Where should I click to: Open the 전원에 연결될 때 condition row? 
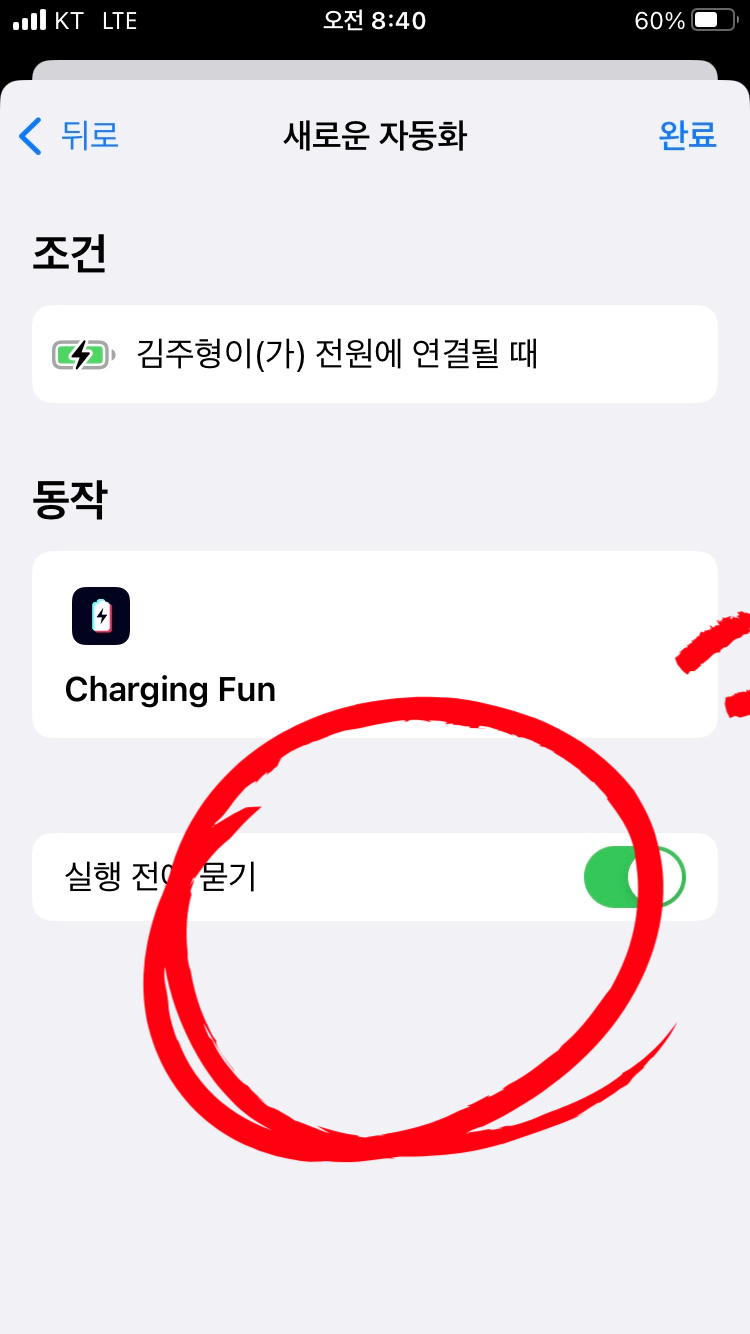point(375,354)
